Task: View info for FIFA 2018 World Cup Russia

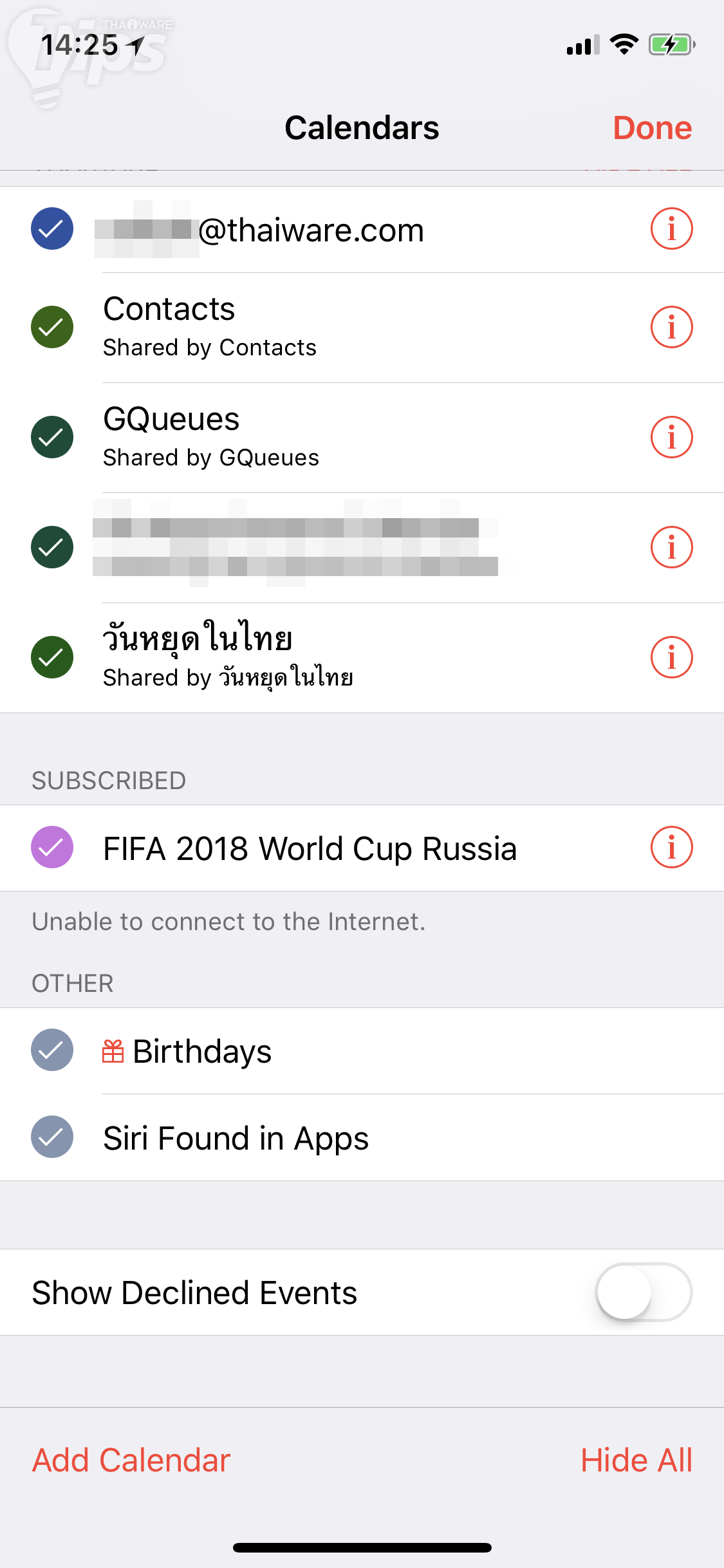Action: tap(671, 847)
